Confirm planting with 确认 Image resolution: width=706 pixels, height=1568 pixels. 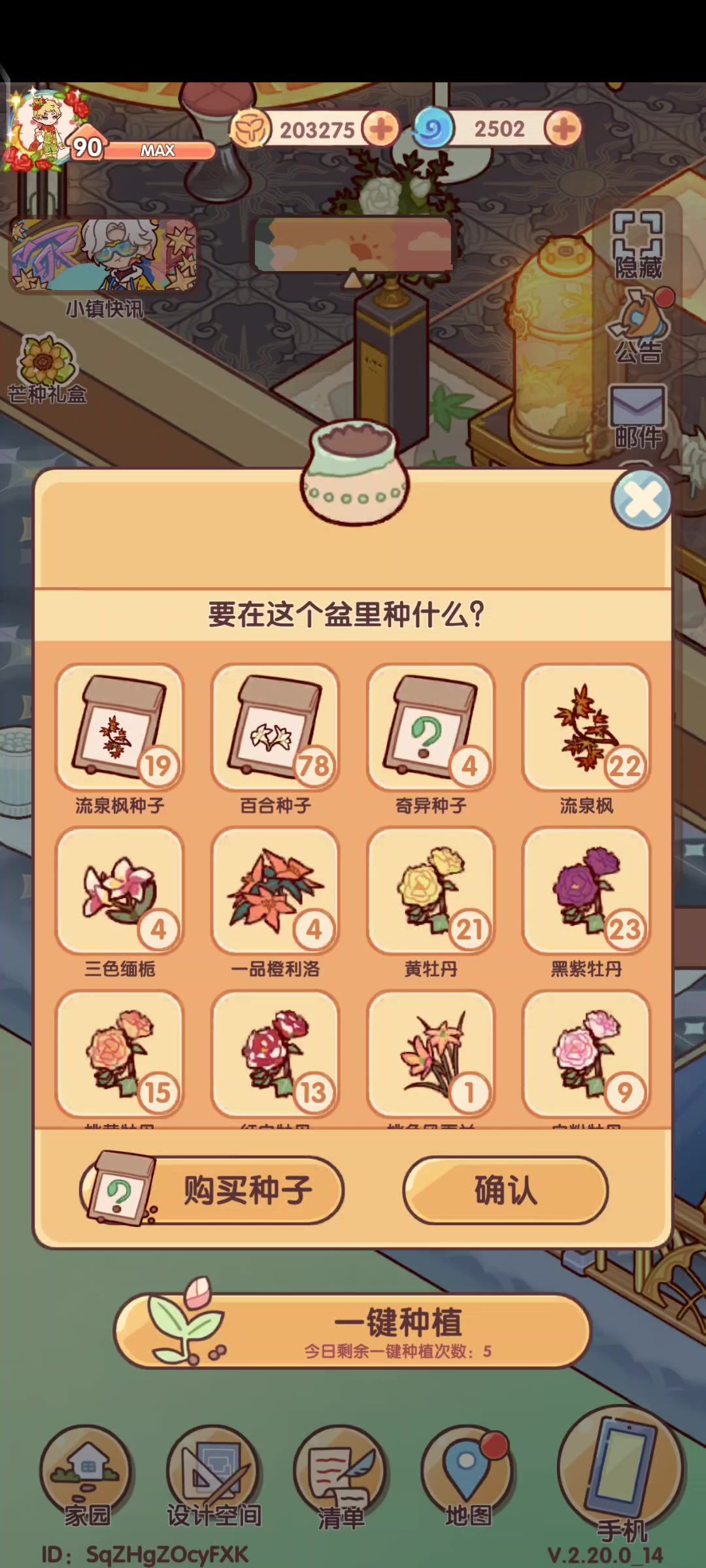[x=505, y=1190]
